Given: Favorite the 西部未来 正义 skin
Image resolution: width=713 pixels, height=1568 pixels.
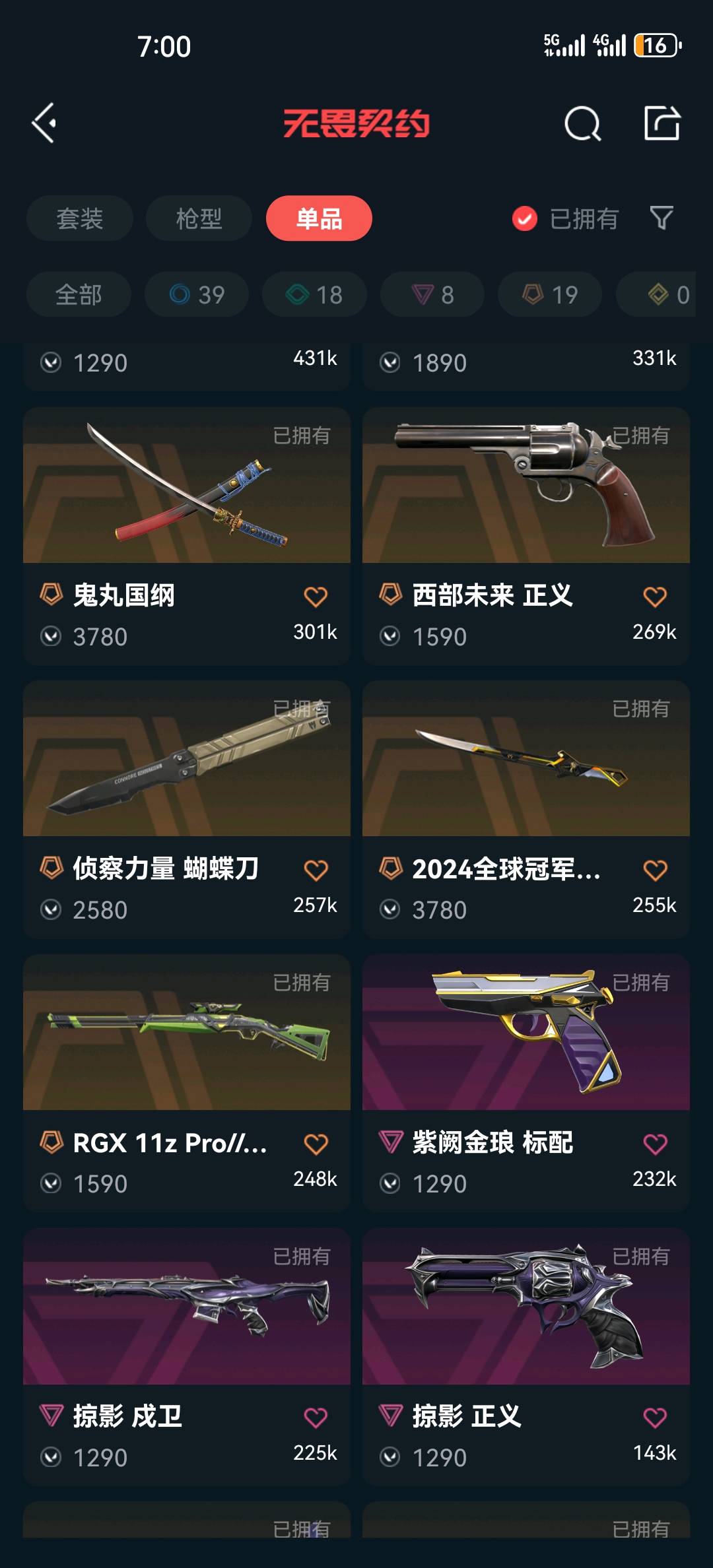Looking at the screenshot, I should click(655, 597).
